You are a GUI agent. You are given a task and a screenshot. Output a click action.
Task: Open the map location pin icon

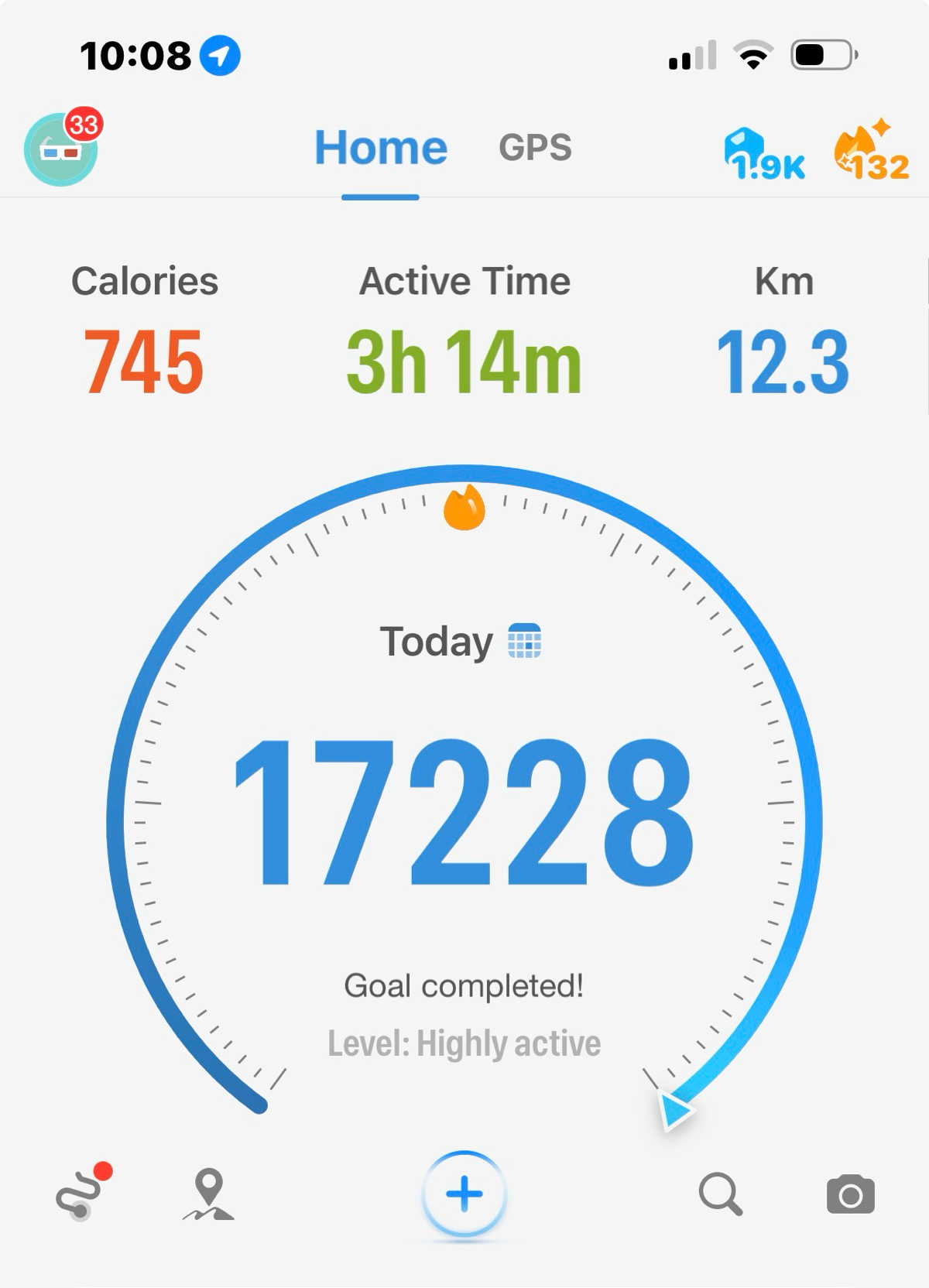[x=208, y=1194]
